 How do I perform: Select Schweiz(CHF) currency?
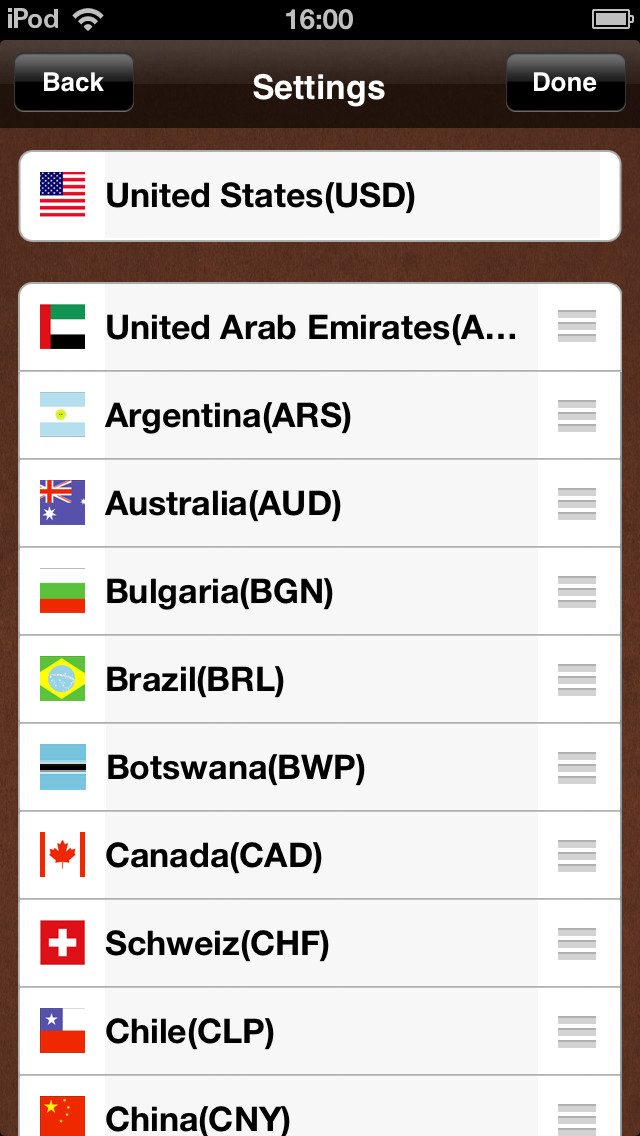[320, 943]
